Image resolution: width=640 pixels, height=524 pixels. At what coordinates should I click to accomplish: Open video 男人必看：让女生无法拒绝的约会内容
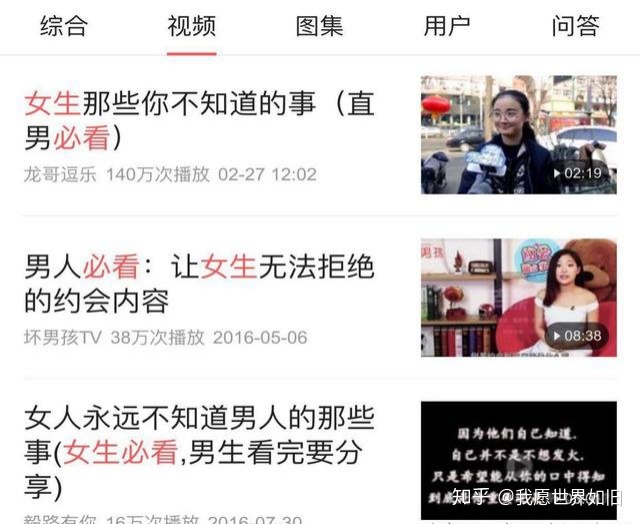tap(198, 283)
